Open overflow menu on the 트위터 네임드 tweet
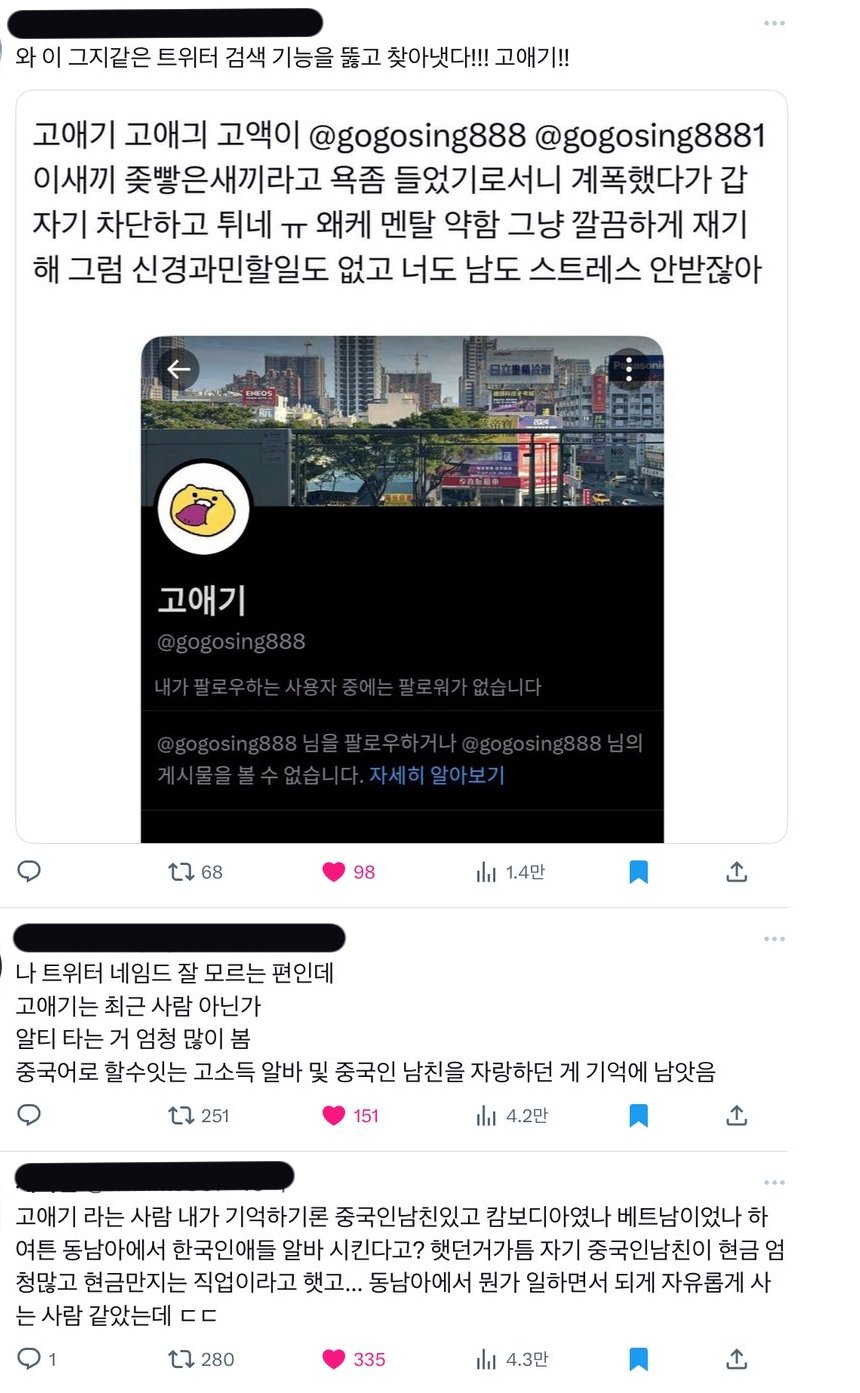The width and height of the screenshot is (860, 1393). (774, 939)
